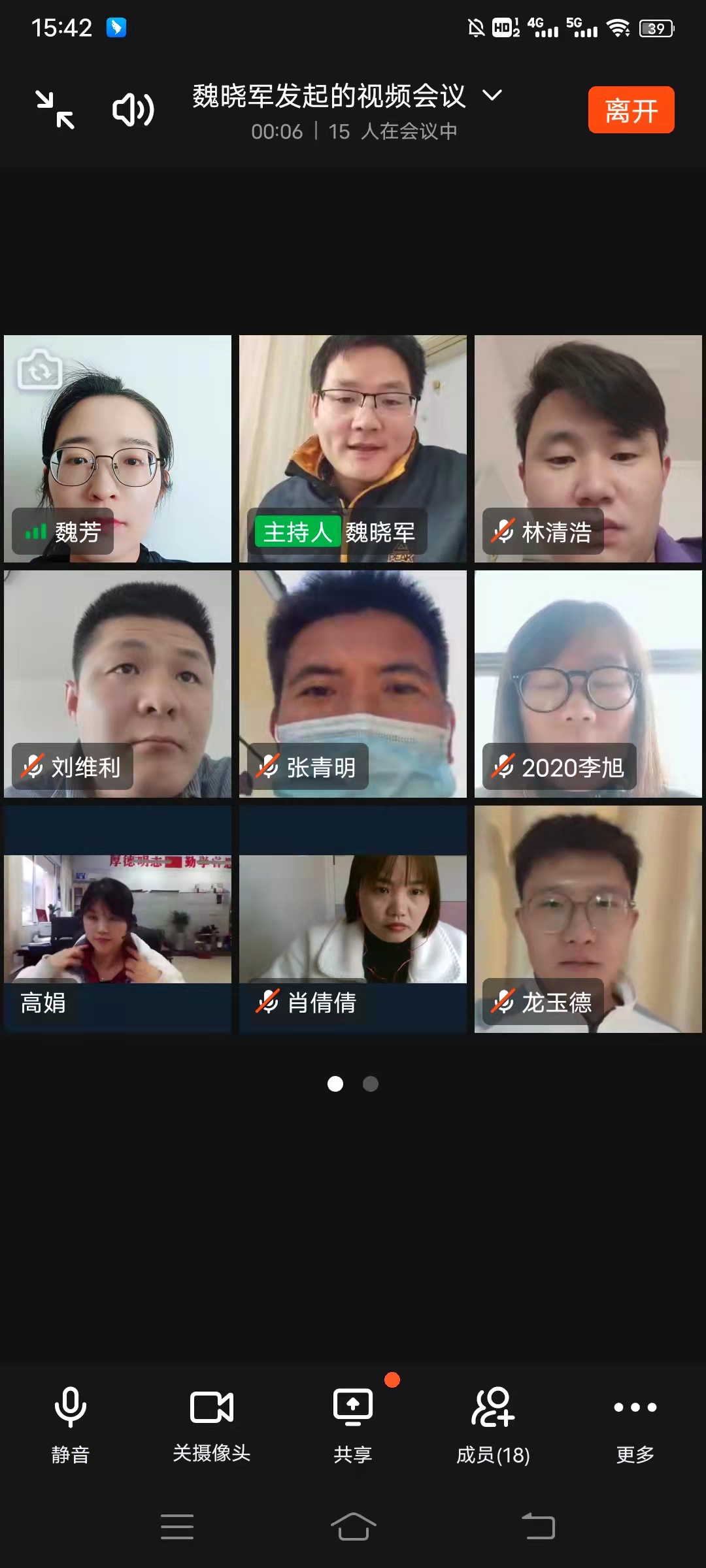
Task: Leave the meeting with 离开
Action: 631,110
